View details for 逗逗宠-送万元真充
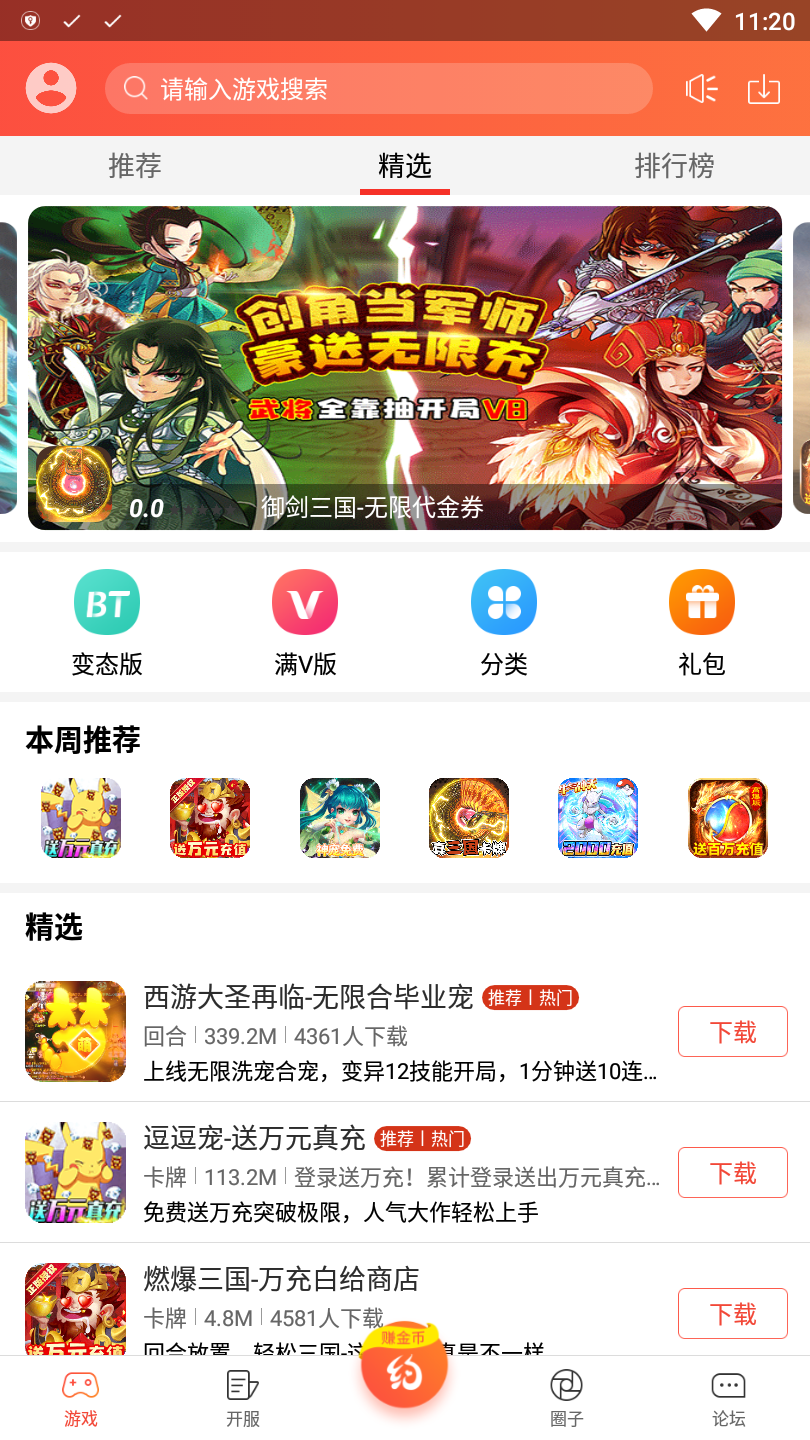The height and width of the screenshot is (1440, 810). tap(255, 1138)
